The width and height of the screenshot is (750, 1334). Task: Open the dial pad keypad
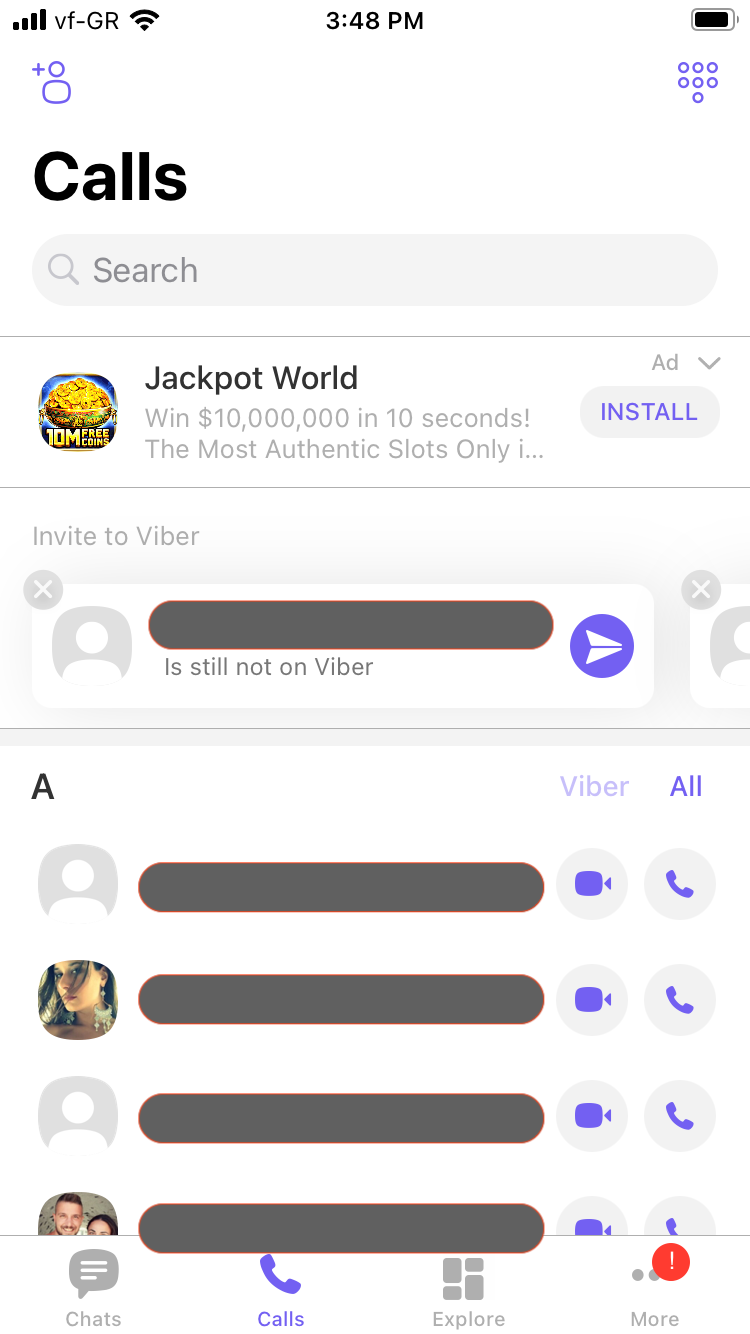click(x=697, y=81)
